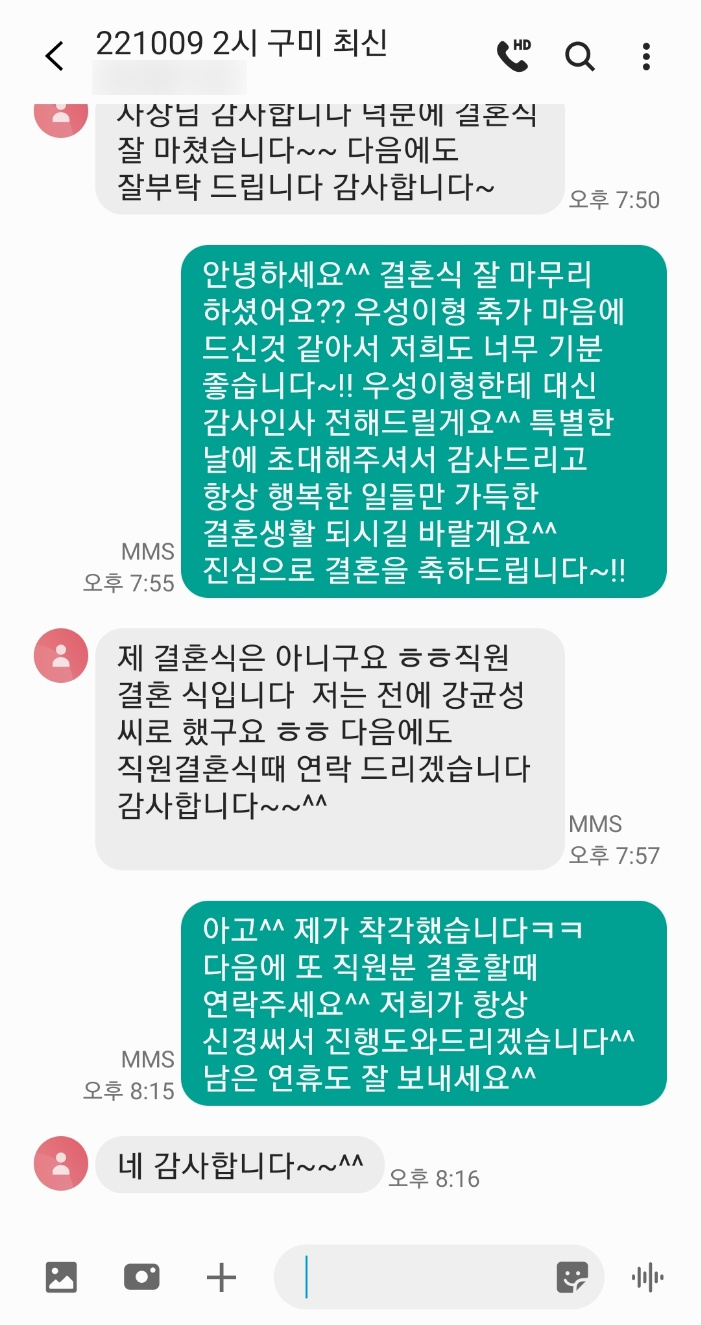
Task: Open the camera to take a photo
Action: coord(141,1277)
